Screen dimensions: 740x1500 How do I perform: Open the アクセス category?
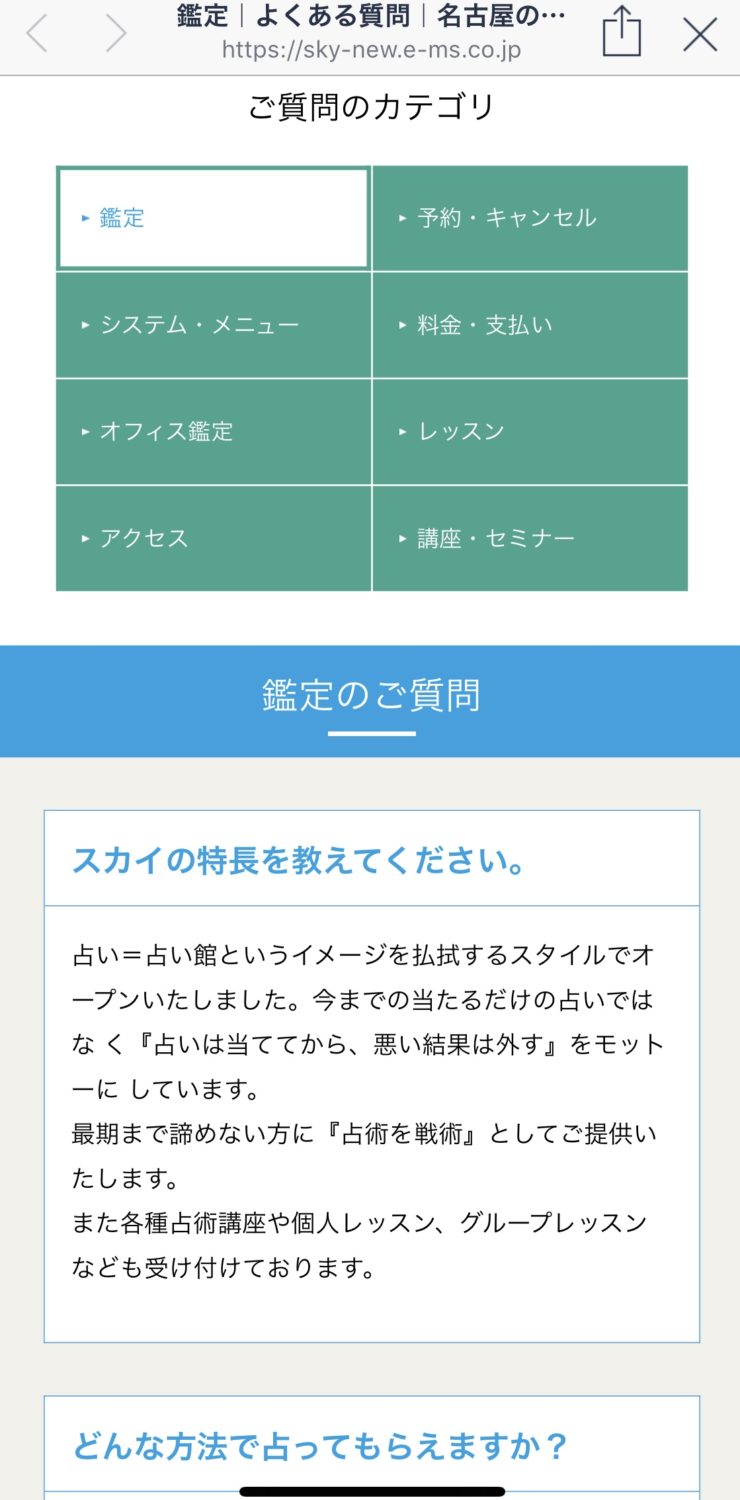pos(214,539)
